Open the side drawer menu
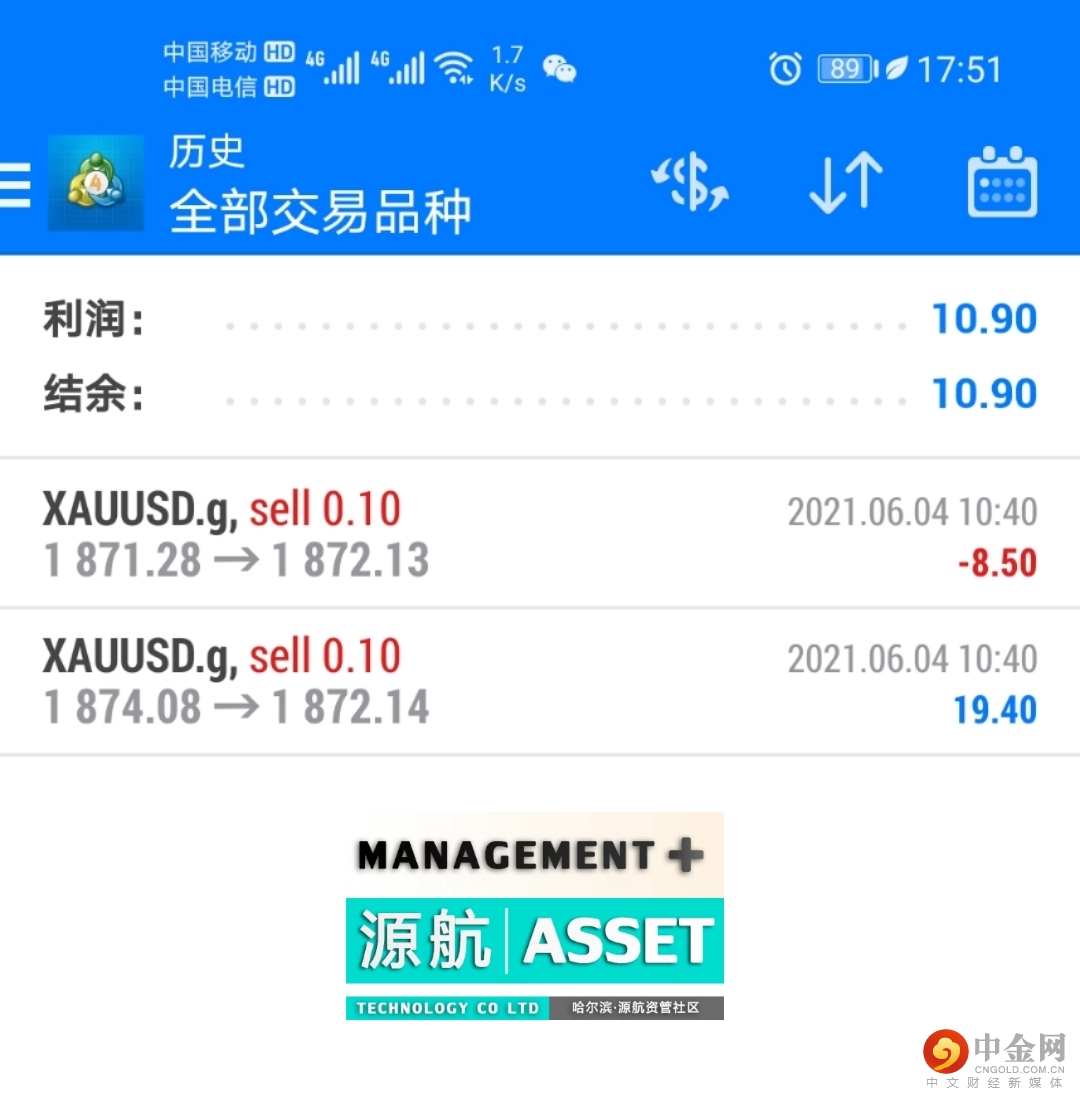 tap(16, 185)
